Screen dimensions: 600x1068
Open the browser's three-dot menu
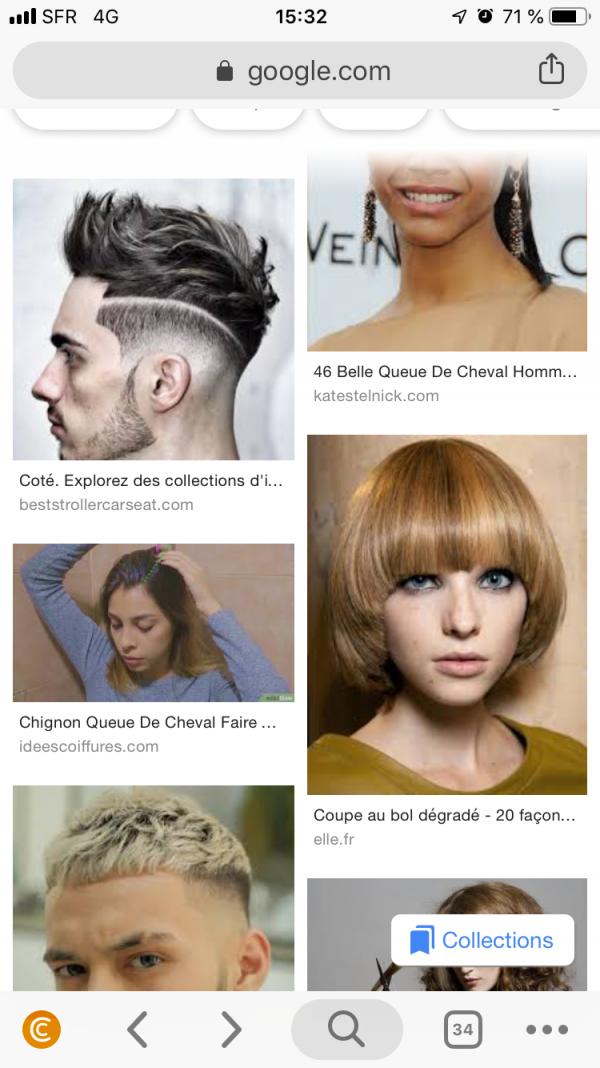546,1029
